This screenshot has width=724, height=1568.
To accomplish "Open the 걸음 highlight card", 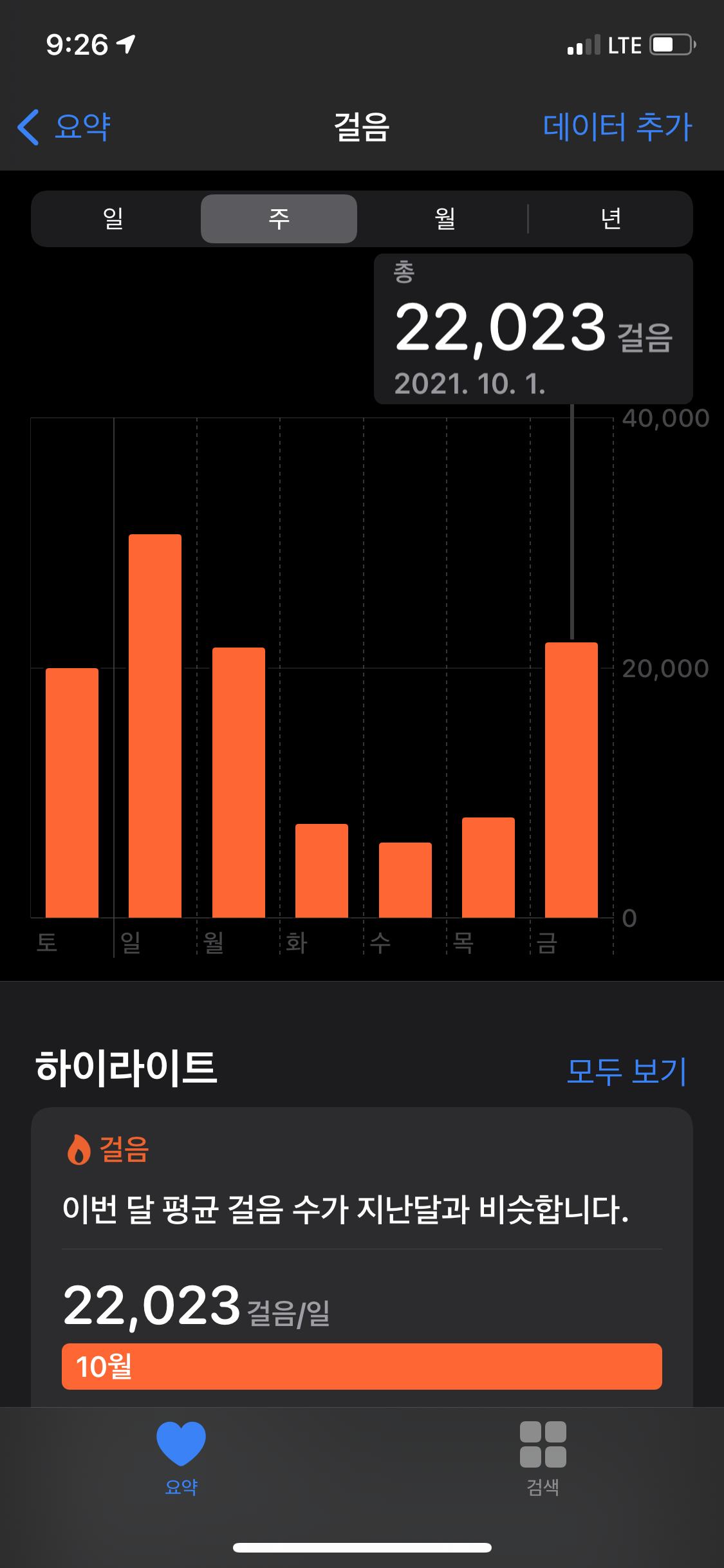I will click(x=362, y=1255).
